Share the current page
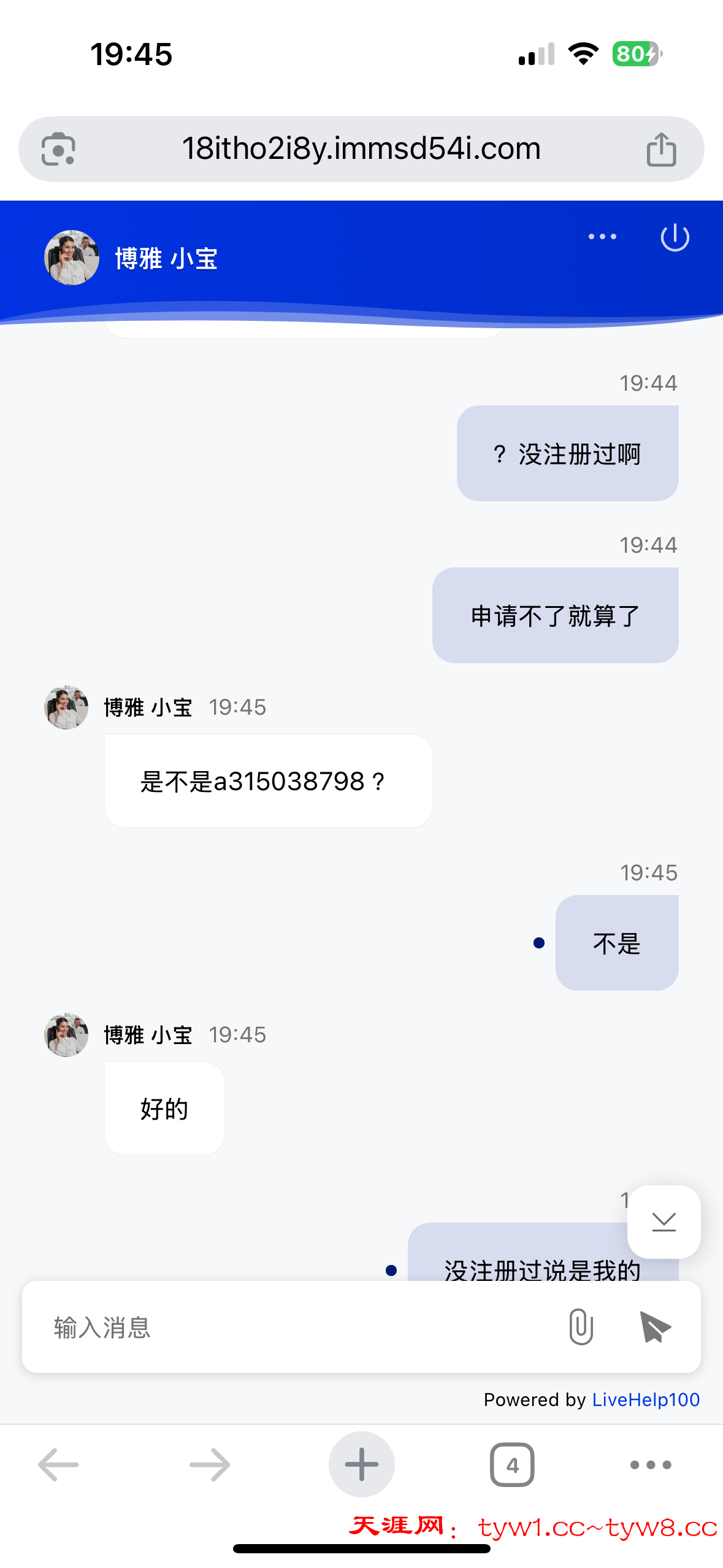 [661, 149]
